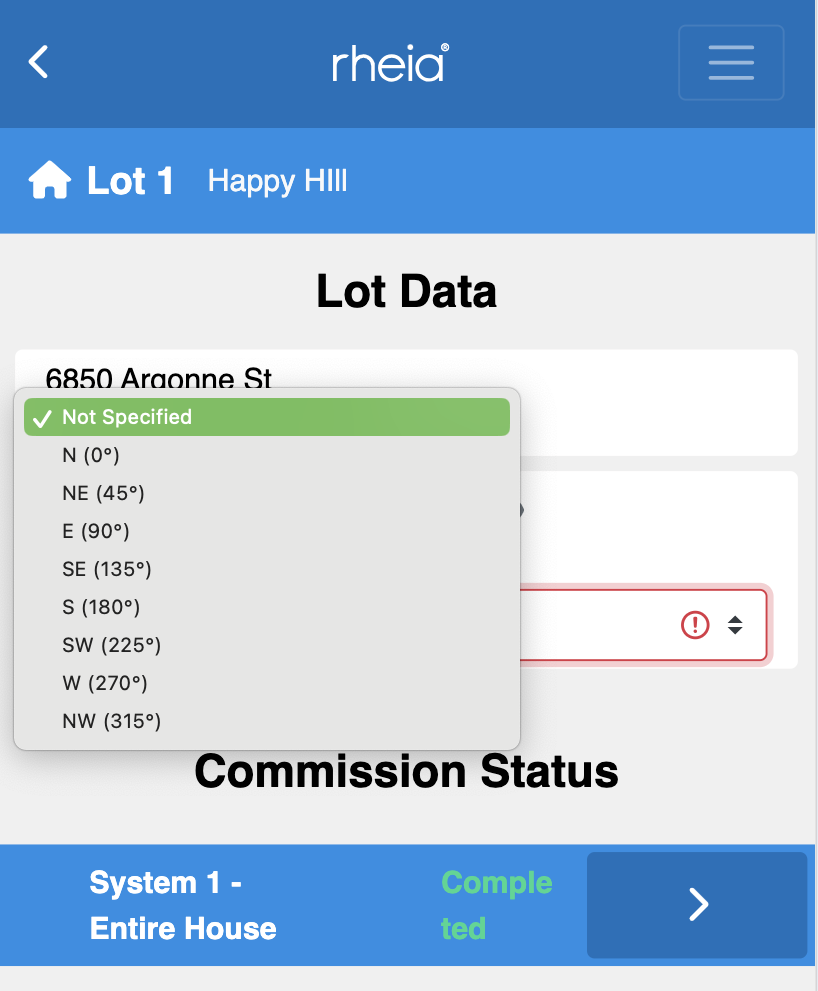This screenshot has width=818, height=991.
Task: Go back using the header arrow
Action: pyautogui.click(x=38, y=62)
